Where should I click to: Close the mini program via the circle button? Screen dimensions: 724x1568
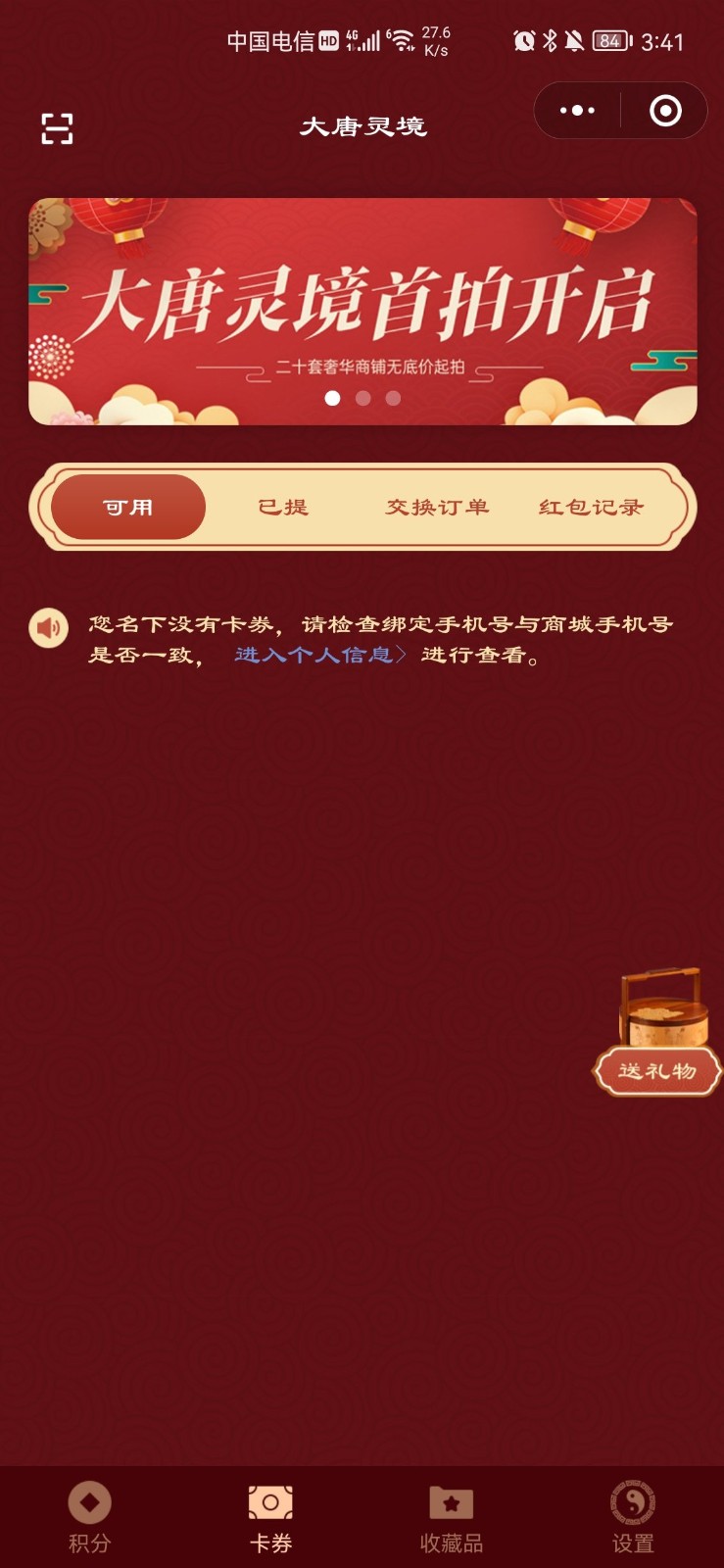pos(665,111)
